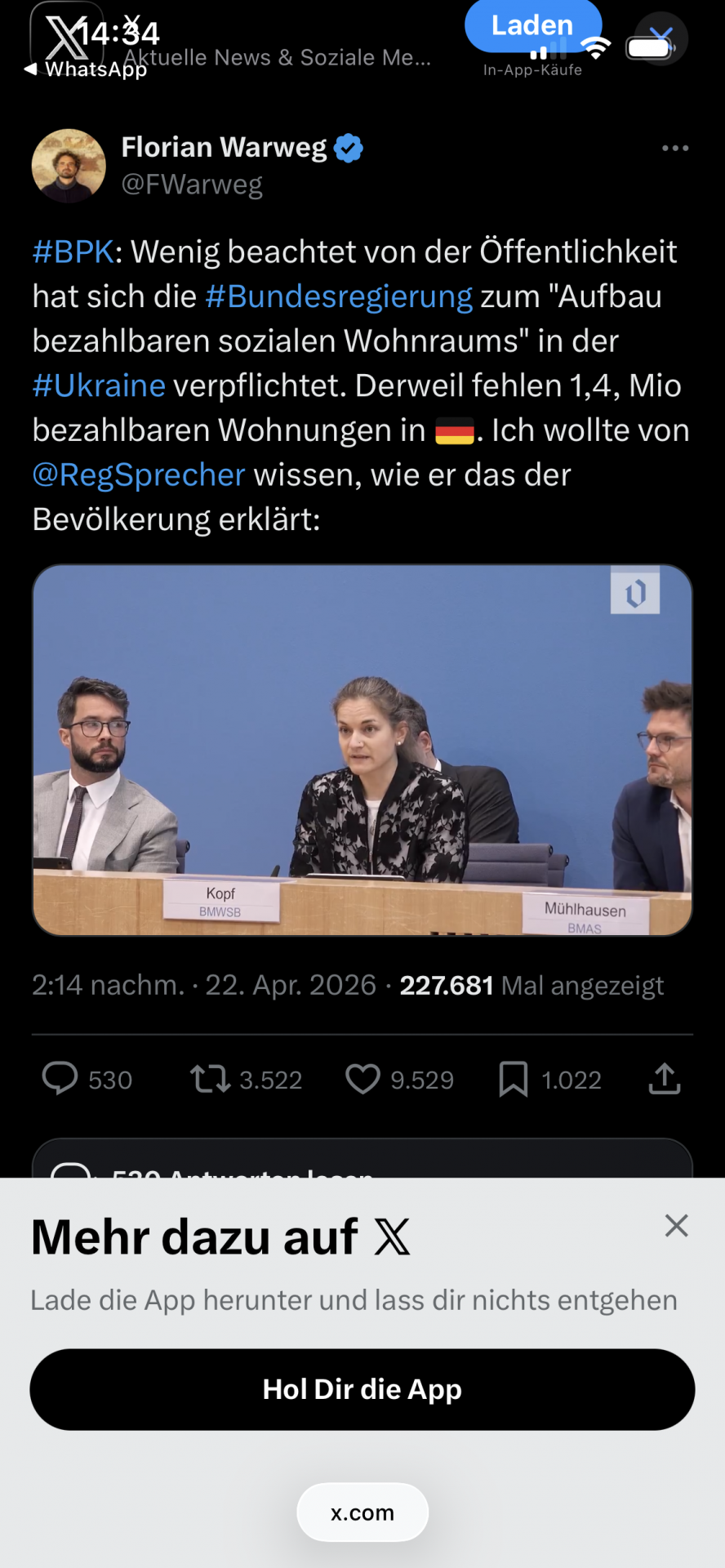Like Florian Warweg's tweet
Viewport: 725px width, 1568px height.
click(x=363, y=1079)
